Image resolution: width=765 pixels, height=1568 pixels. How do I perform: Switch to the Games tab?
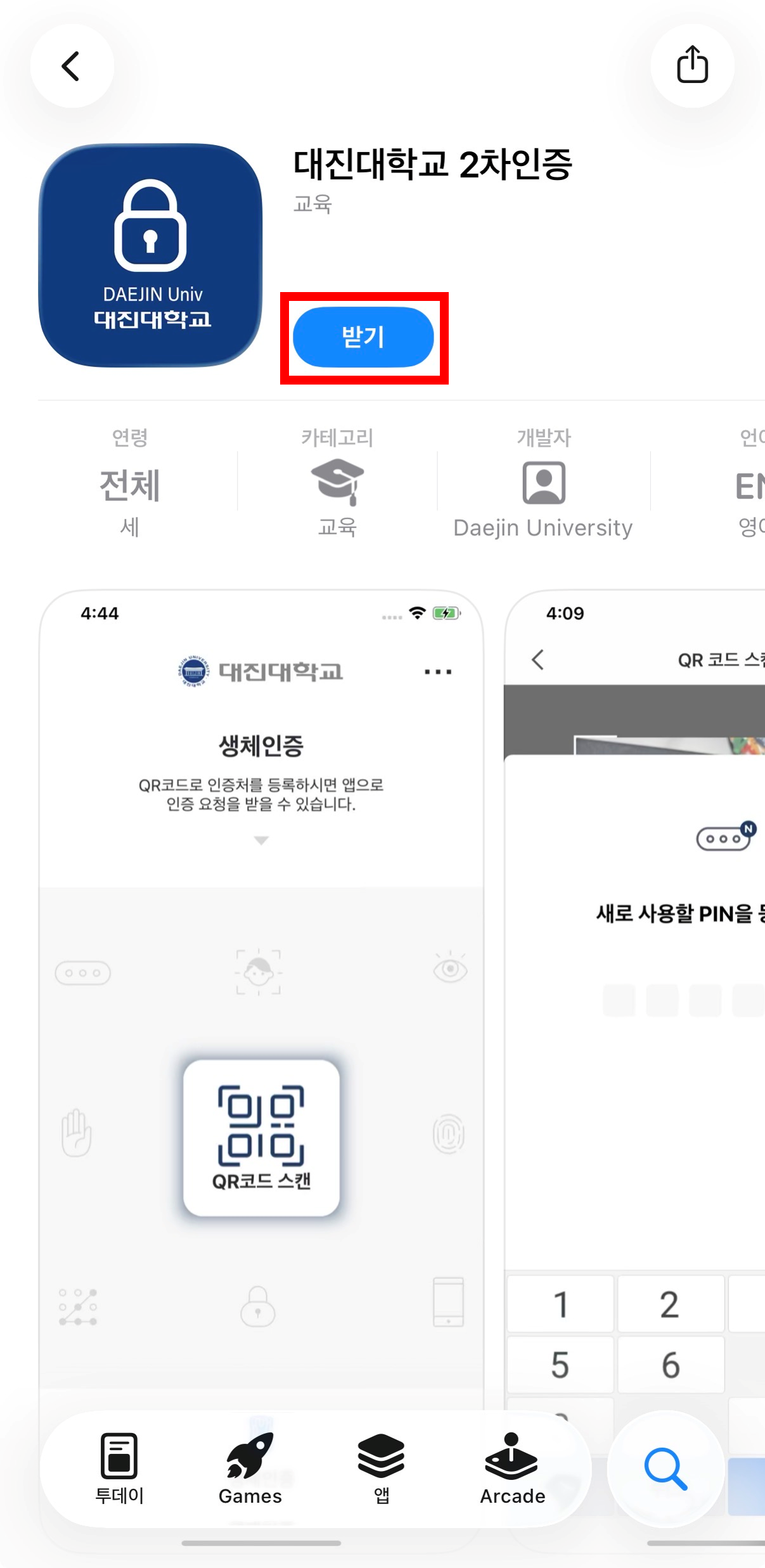click(250, 1469)
